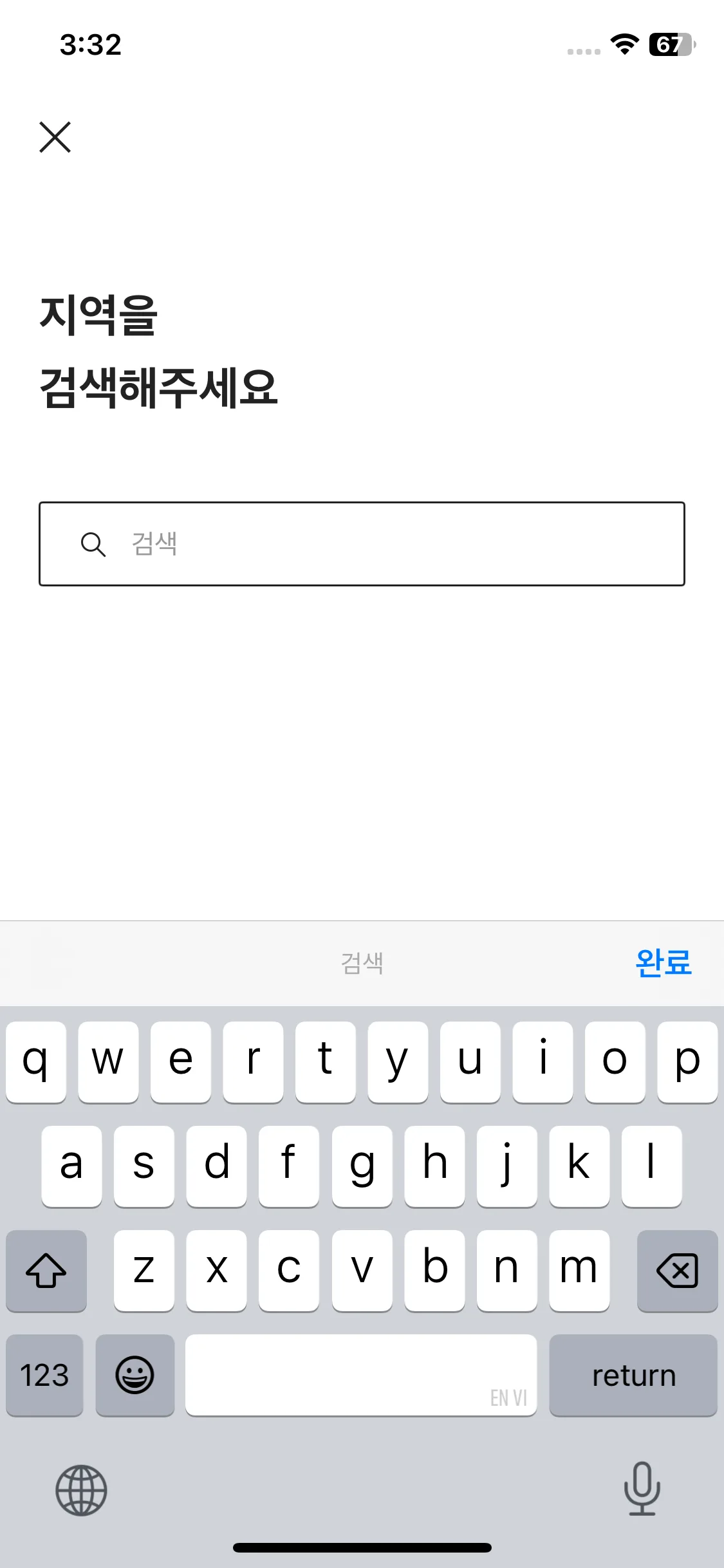Tap the 완료 (Done) button above keyboard
The width and height of the screenshot is (724, 1568).
[x=662, y=964]
